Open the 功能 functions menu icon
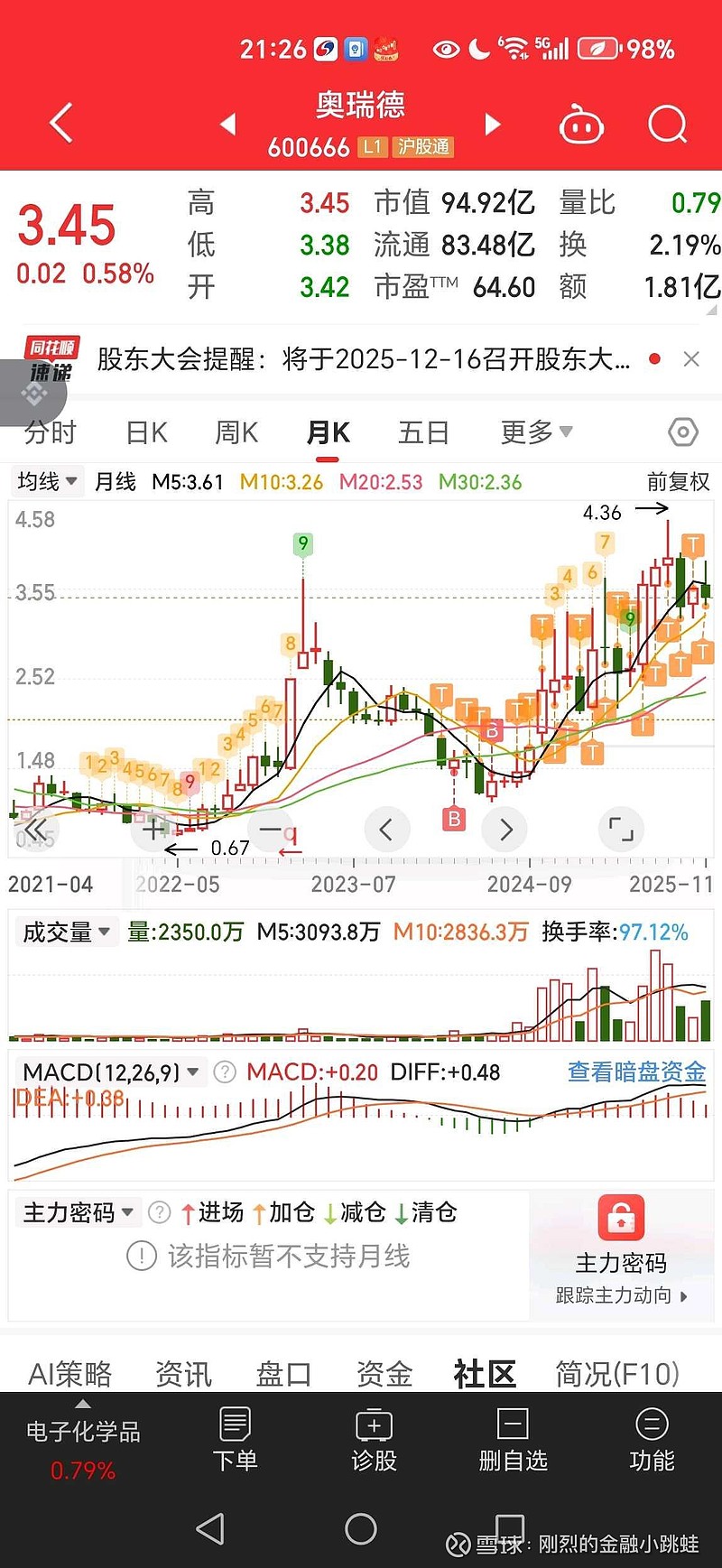This screenshot has height=1568, width=722. [x=652, y=1440]
